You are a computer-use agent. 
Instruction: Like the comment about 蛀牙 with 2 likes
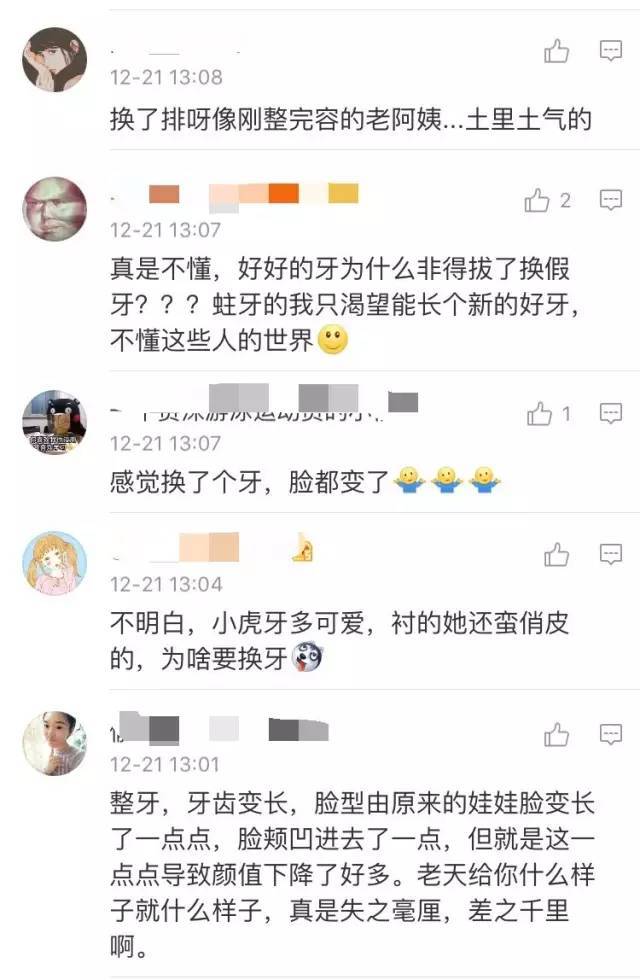[538, 201]
